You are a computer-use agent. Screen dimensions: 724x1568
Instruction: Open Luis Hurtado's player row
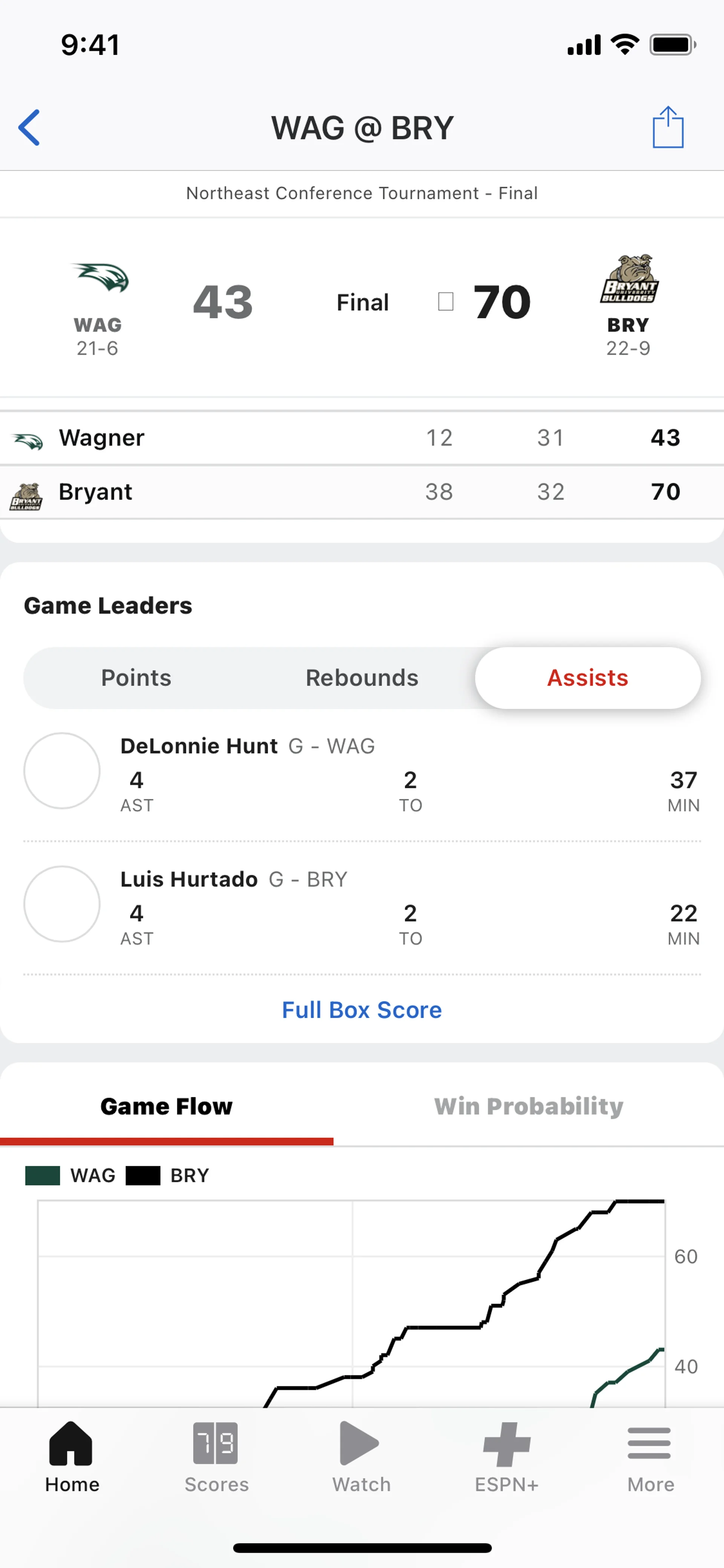coord(361,906)
